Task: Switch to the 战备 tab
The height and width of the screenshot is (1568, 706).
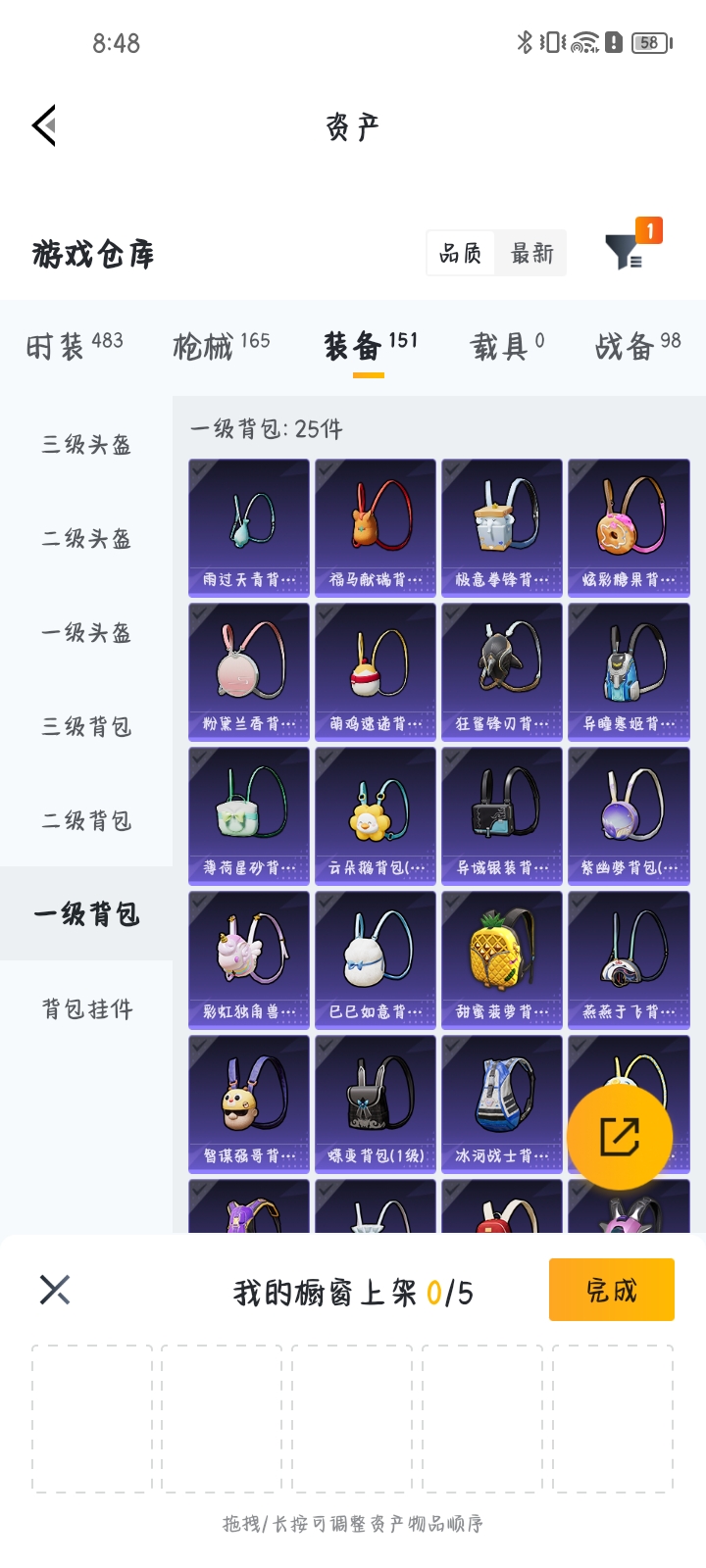Action: (x=637, y=345)
